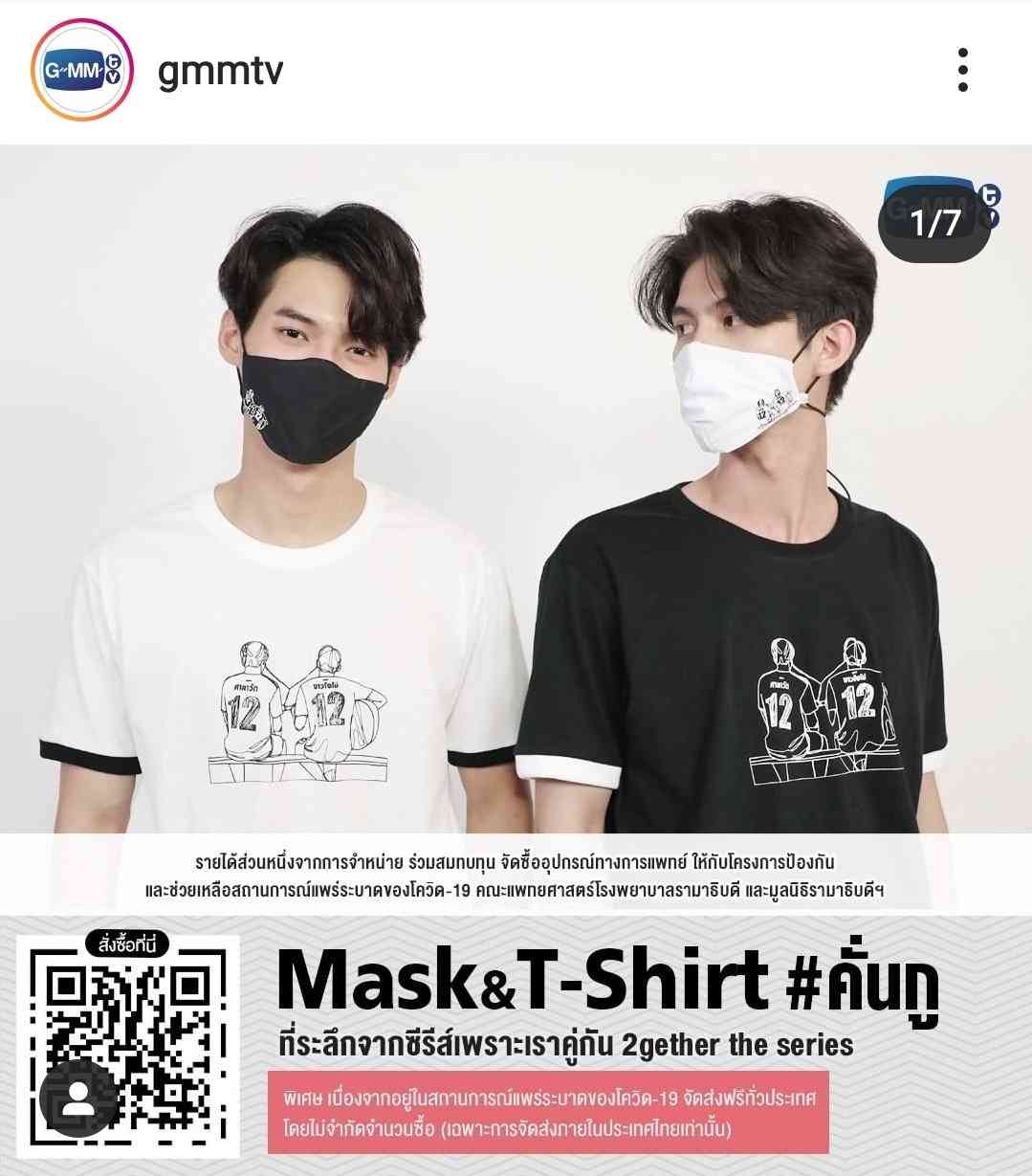Open the gmmtv username link
This screenshot has width=1032, height=1176.
coord(220,72)
